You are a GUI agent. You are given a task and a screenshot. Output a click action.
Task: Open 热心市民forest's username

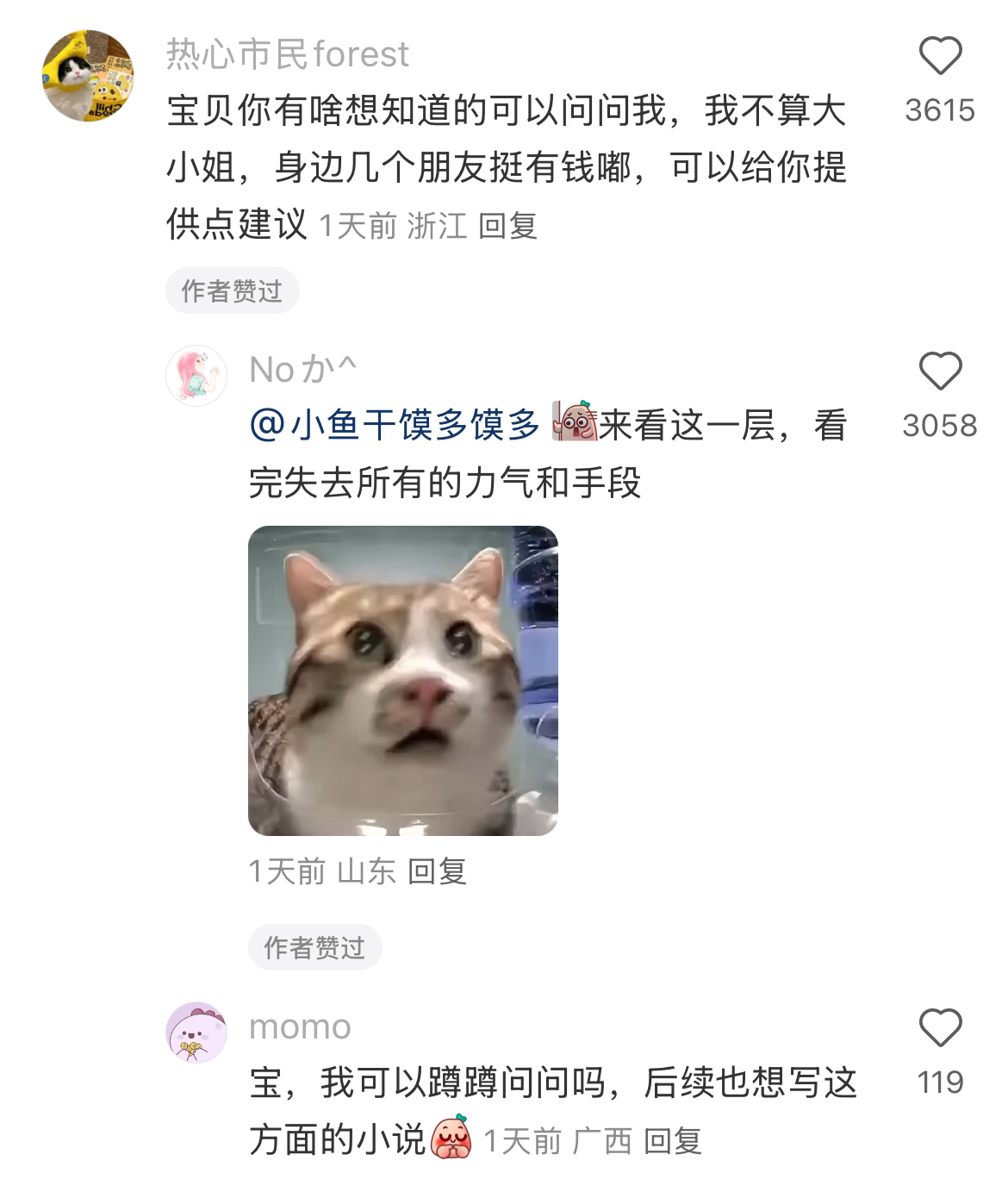point(288,54)
